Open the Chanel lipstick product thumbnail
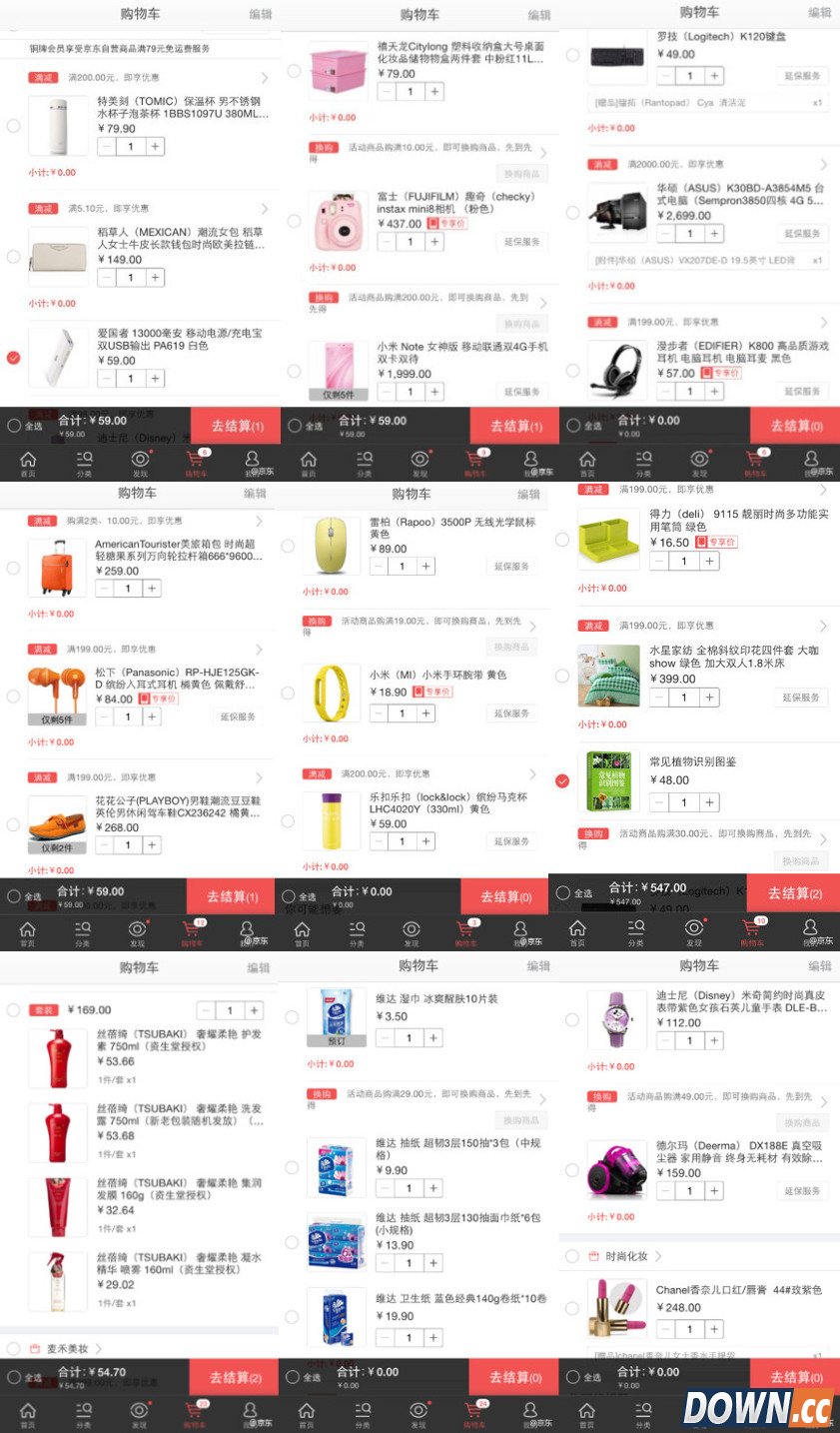This screenshot has width=840, height=1433. [x=616, y=1310]
